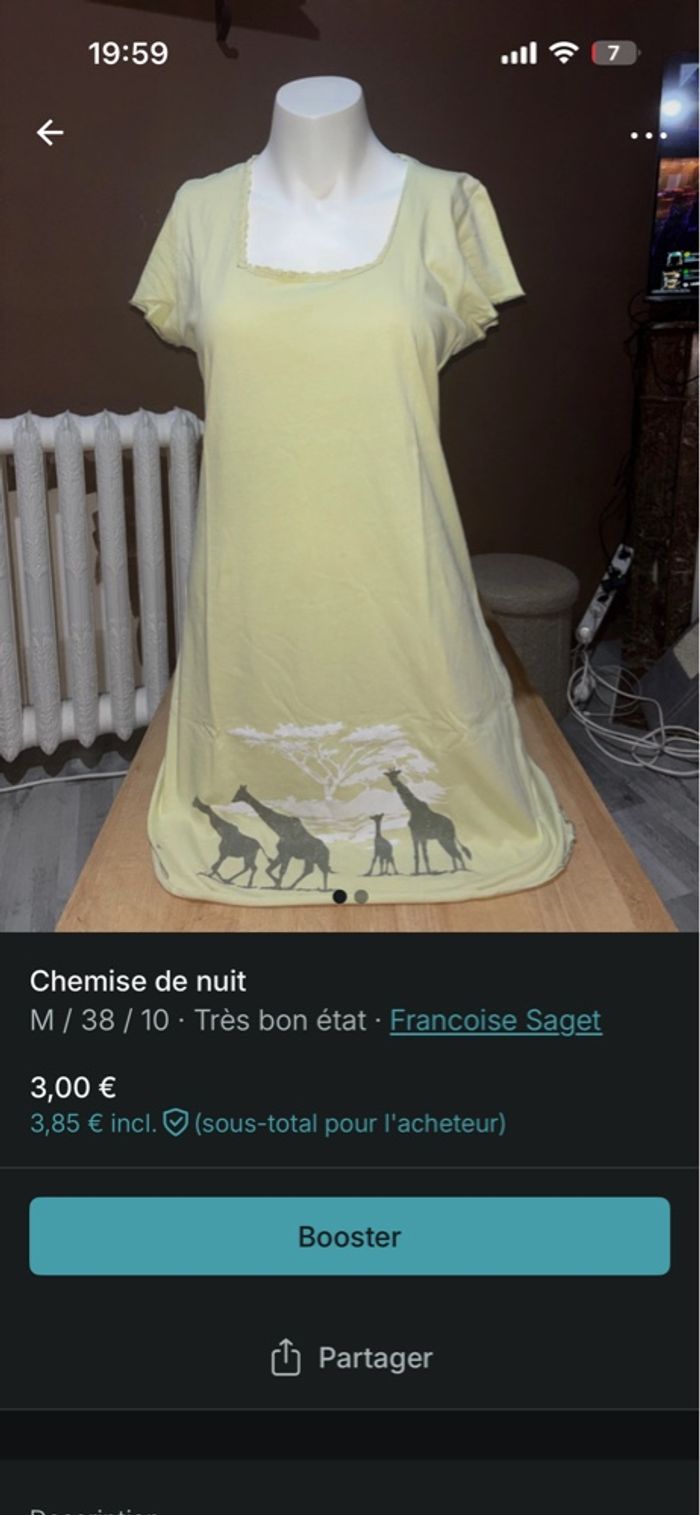Open the Francoise Saget brand link

495,1021
